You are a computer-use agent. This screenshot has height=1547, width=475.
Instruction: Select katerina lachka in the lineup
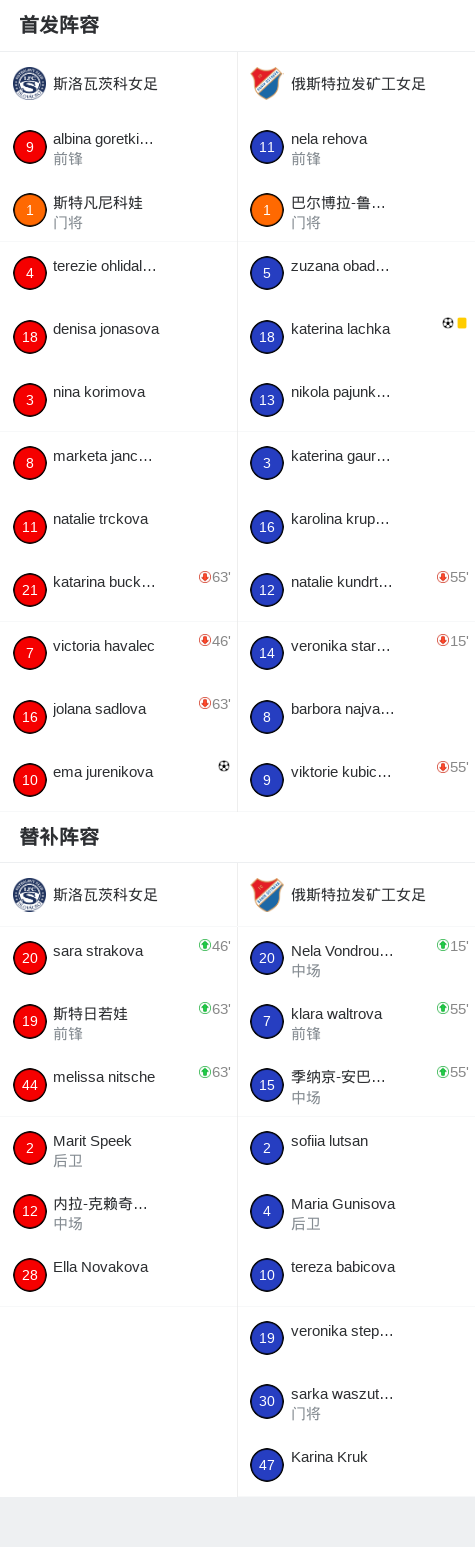356,337
